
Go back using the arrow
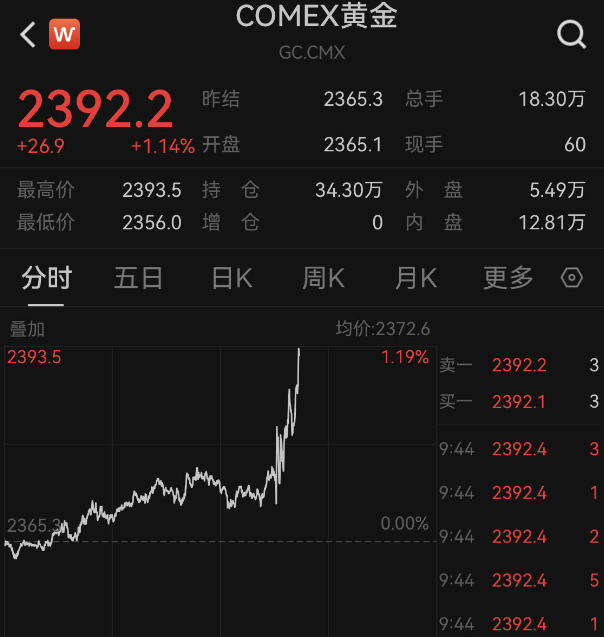27,35
